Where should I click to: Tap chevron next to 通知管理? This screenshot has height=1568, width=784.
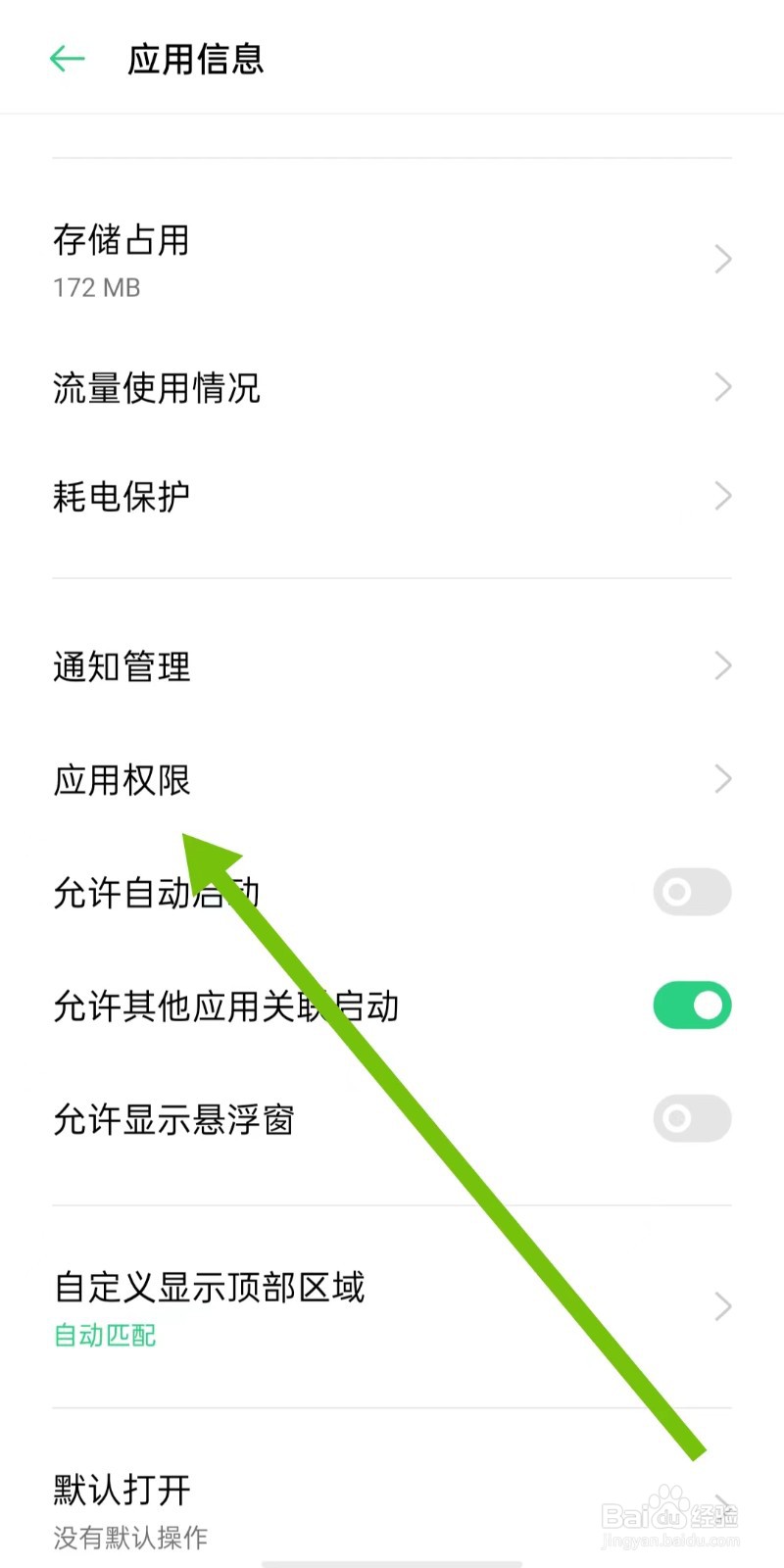pyautogui.click(x=722, y=664)
